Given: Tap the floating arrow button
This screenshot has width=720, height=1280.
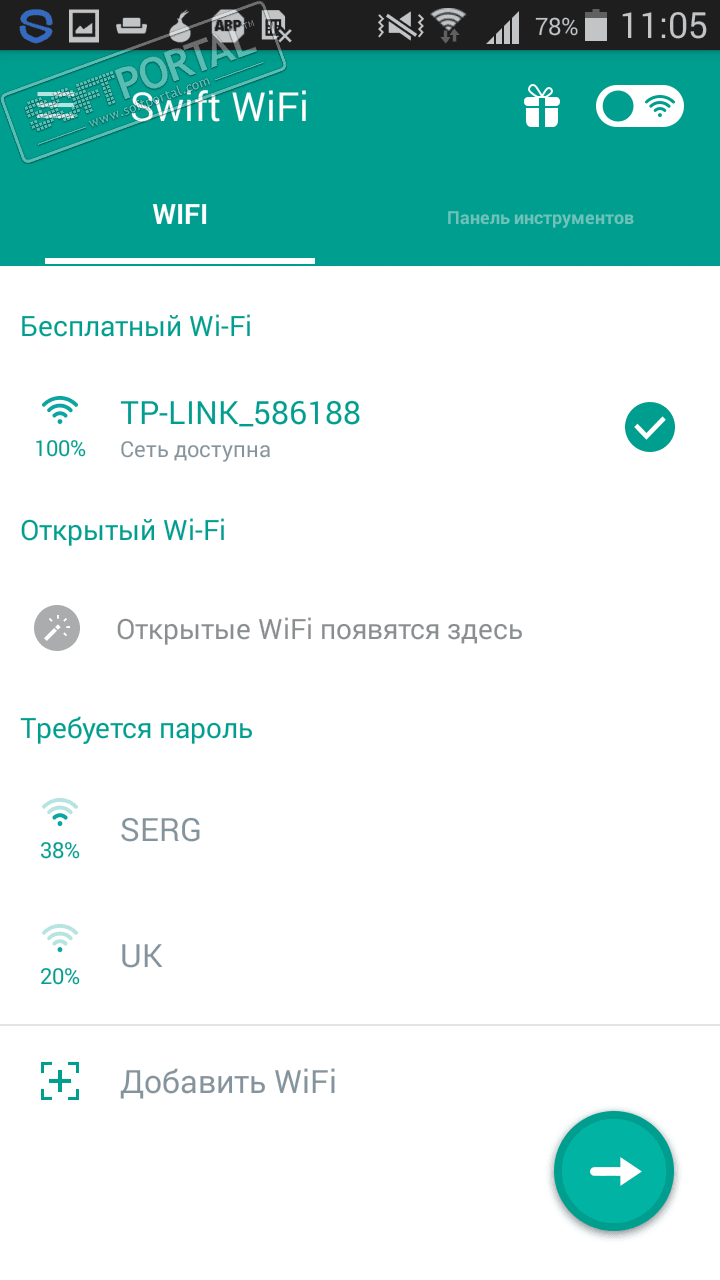Looking at the screenshot, I should pyautogui.click(x=614, y=1172).
